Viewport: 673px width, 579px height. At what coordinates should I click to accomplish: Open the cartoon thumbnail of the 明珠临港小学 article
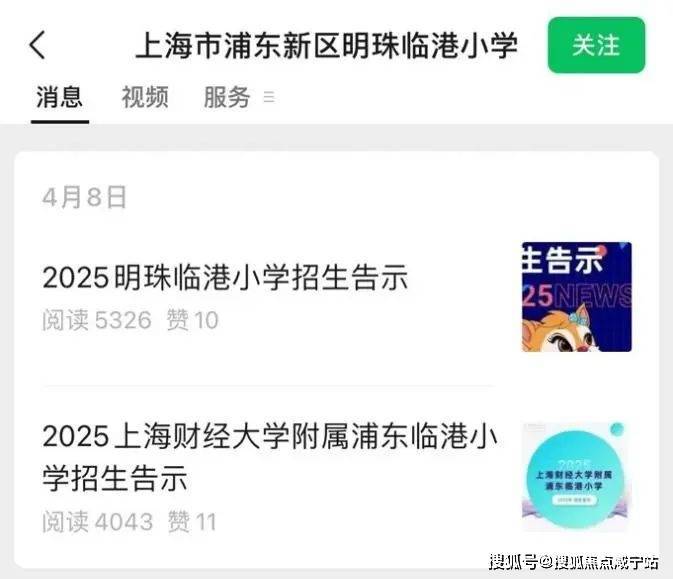[576, 296]
